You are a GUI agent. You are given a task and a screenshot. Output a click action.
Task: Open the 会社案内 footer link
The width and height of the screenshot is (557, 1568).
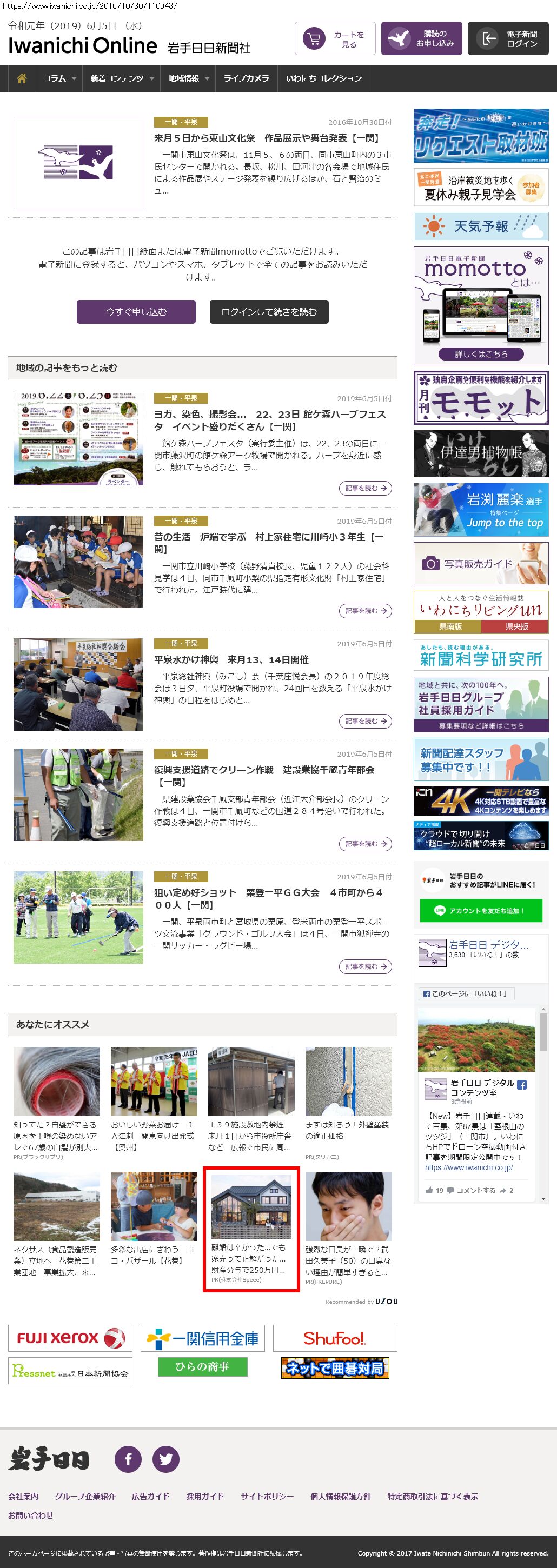(23, 1496)
